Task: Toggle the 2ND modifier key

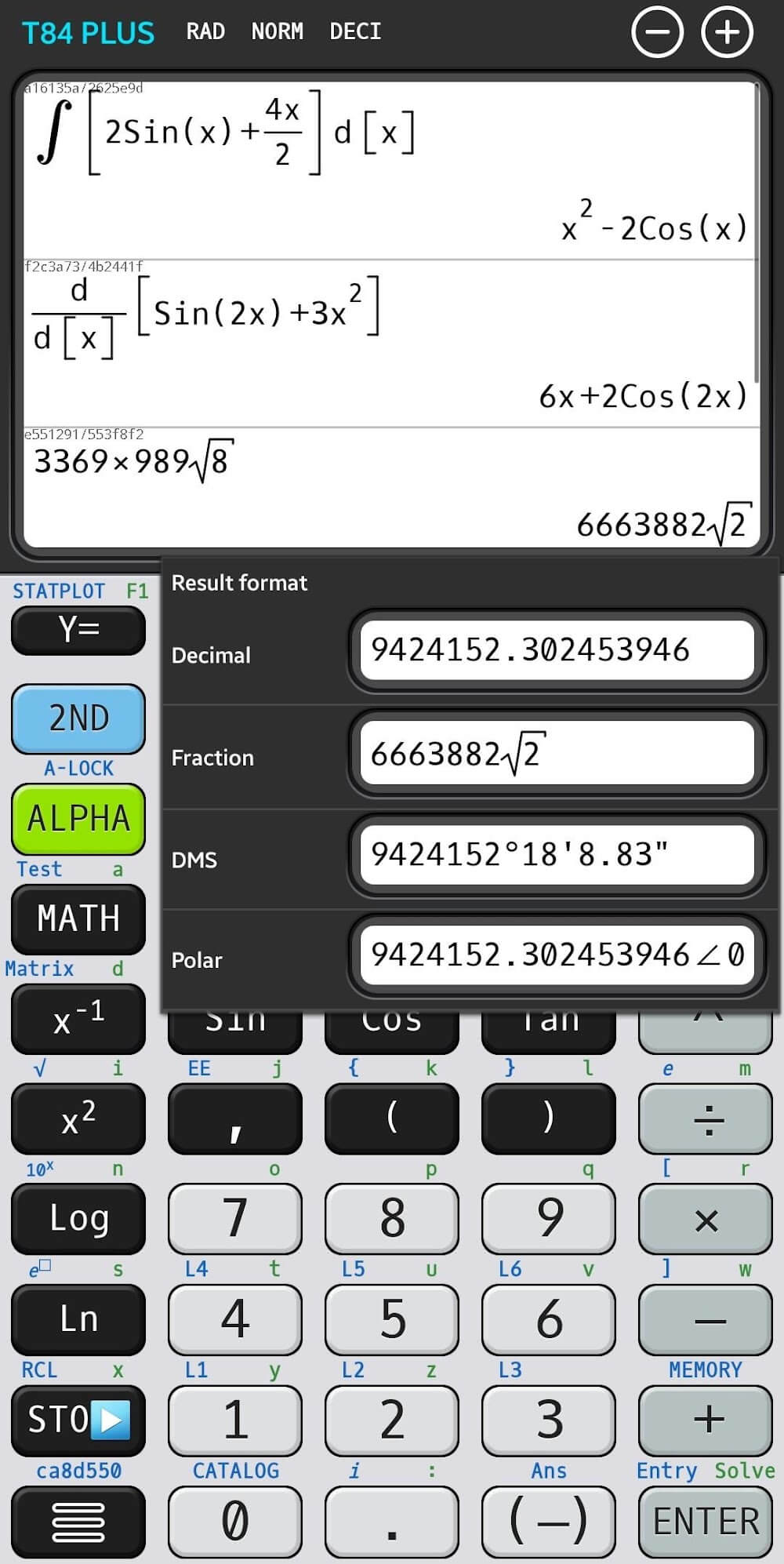Action: click(78, 718)
